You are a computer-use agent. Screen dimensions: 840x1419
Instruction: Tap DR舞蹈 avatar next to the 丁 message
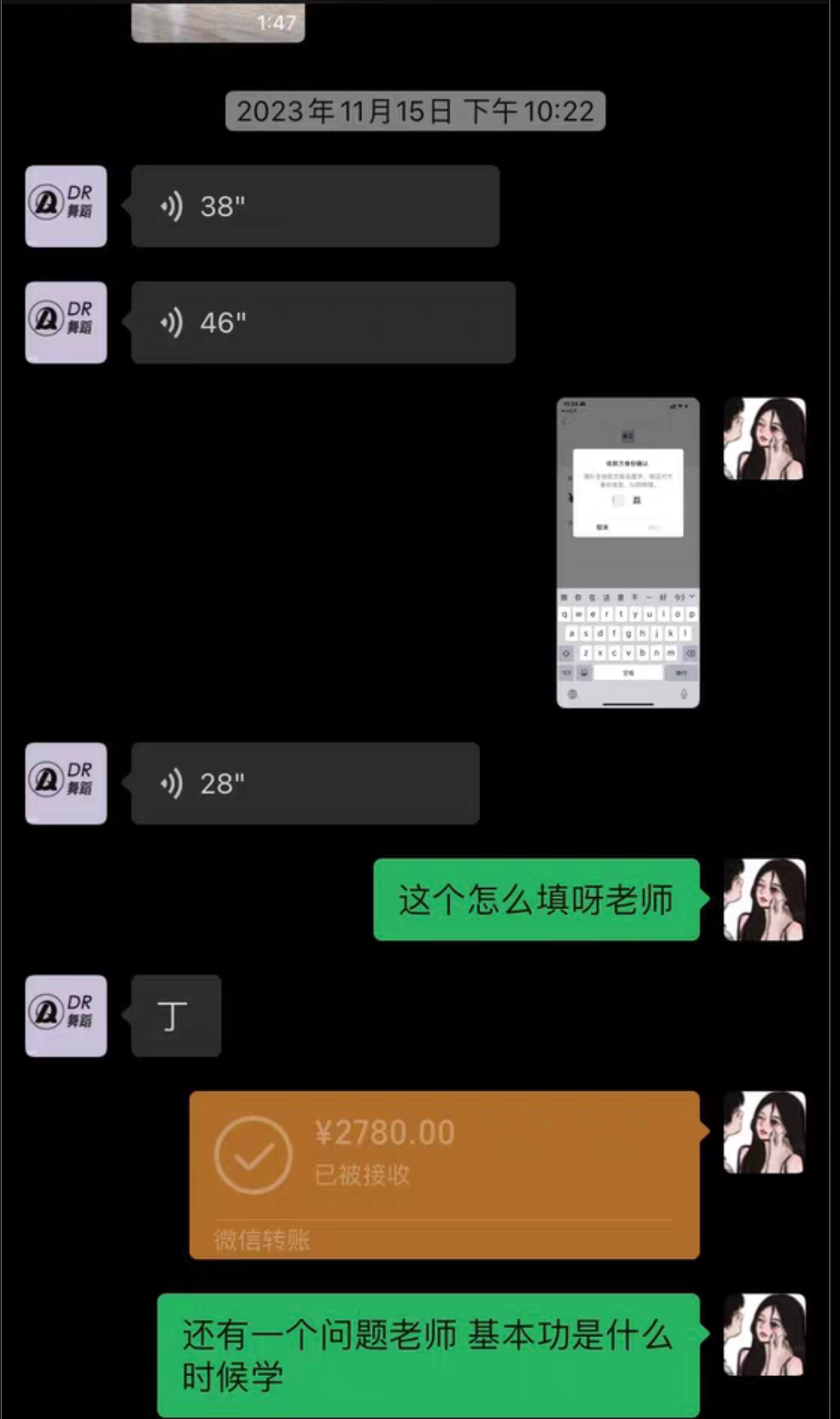66,1015
